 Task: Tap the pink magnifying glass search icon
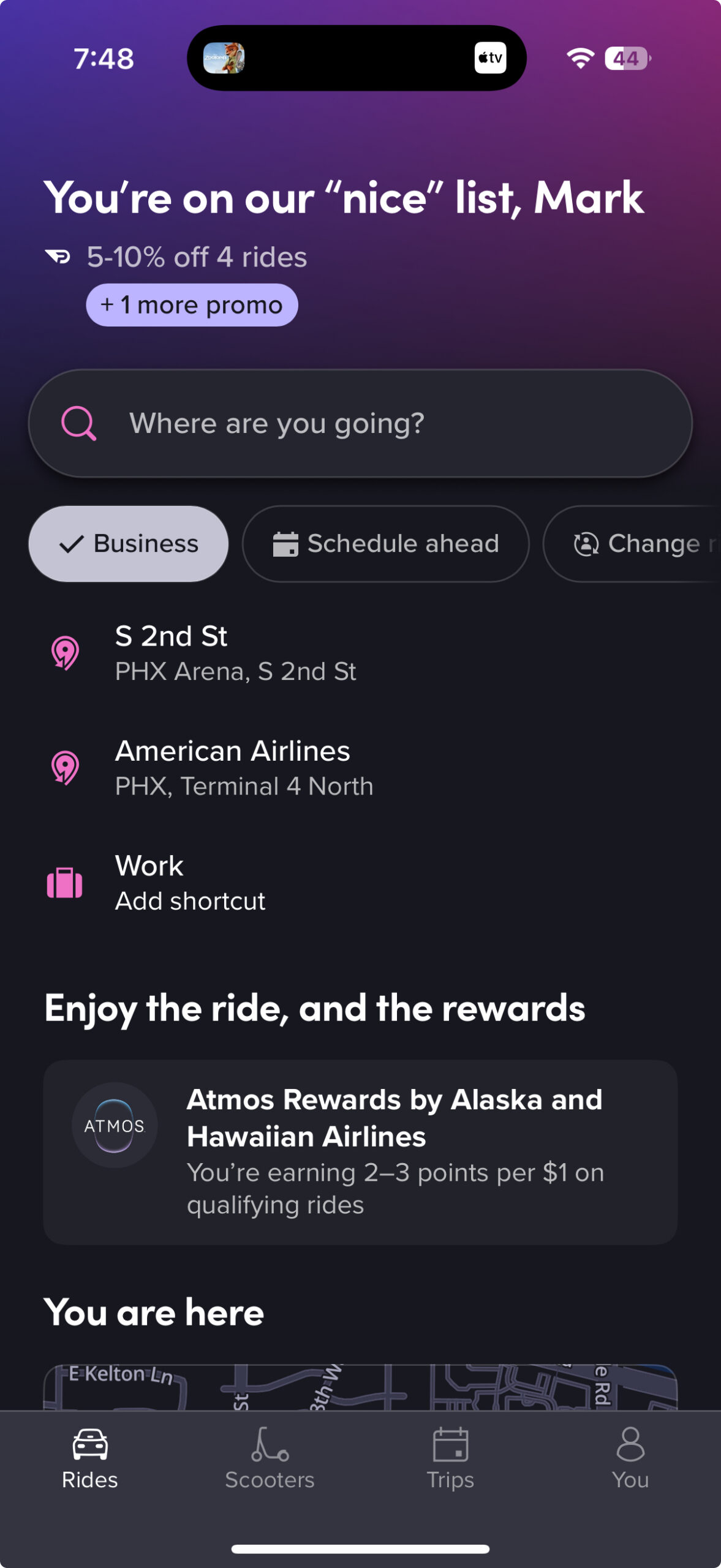[x=78, y=423]
